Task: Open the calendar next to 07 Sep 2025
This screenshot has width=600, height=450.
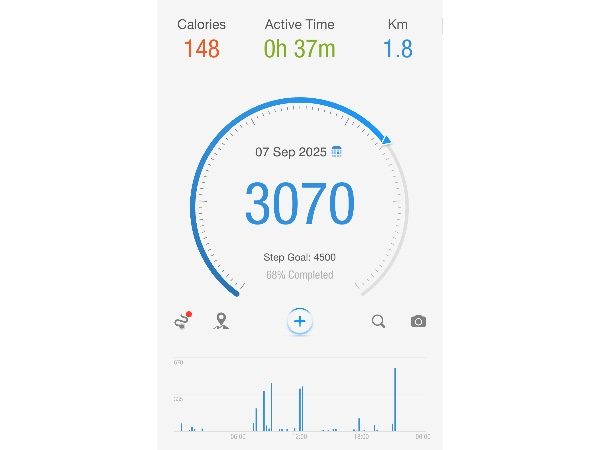Action: 337,152
